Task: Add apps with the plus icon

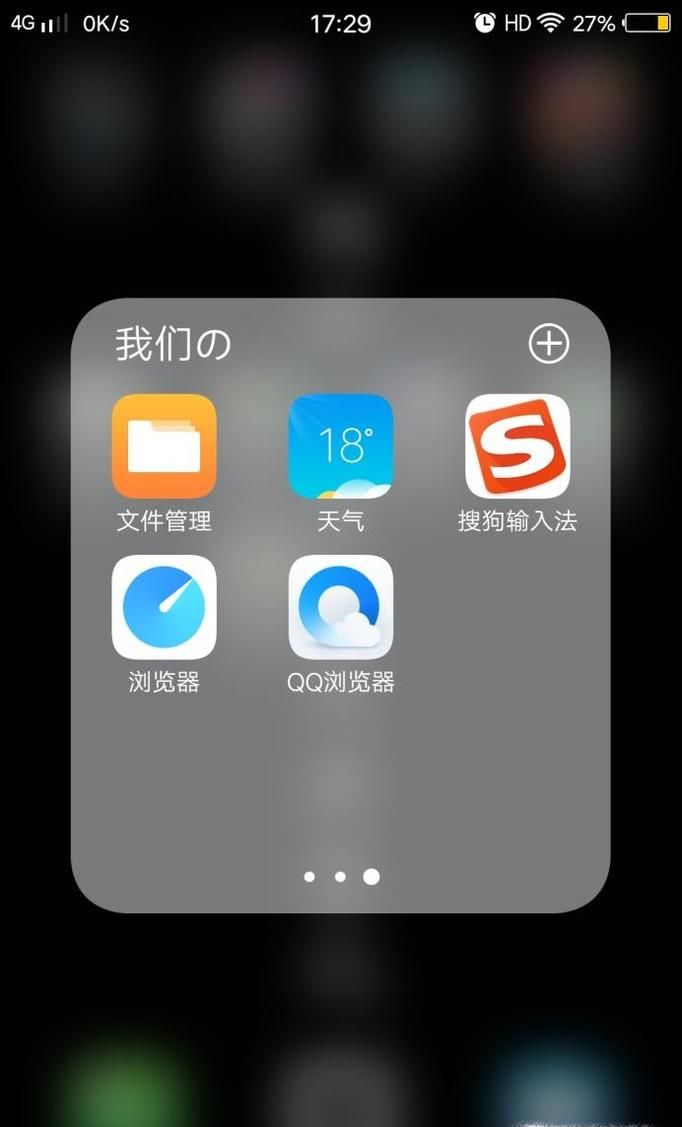Action: (548, 344)
